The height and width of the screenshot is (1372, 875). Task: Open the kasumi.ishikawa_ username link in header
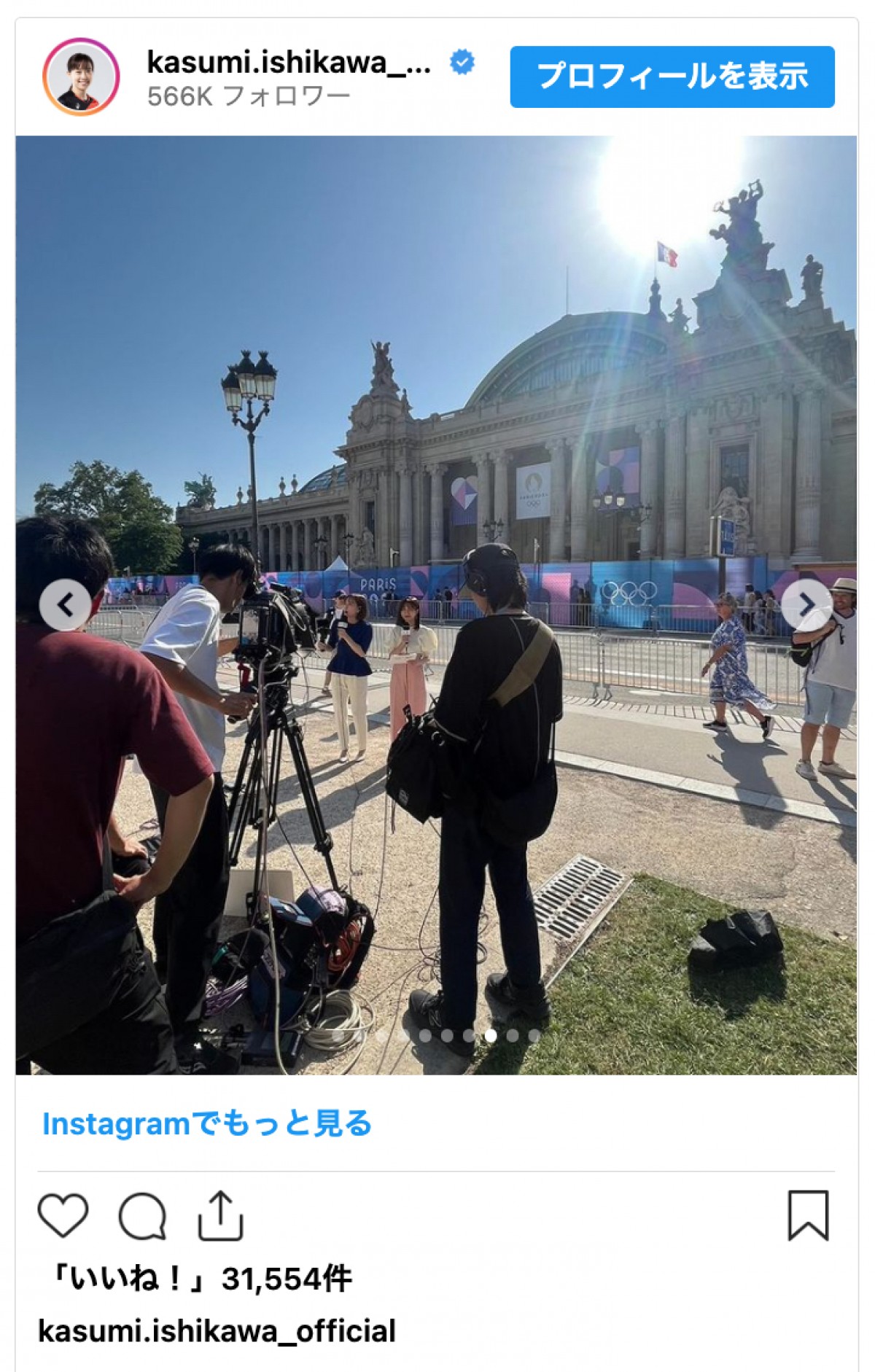click(289, 63)
